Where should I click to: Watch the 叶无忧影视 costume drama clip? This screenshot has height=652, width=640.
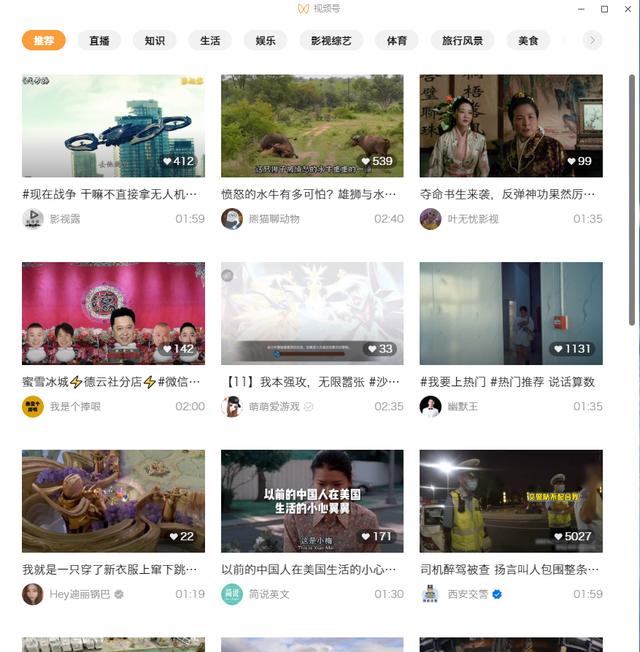511,126
